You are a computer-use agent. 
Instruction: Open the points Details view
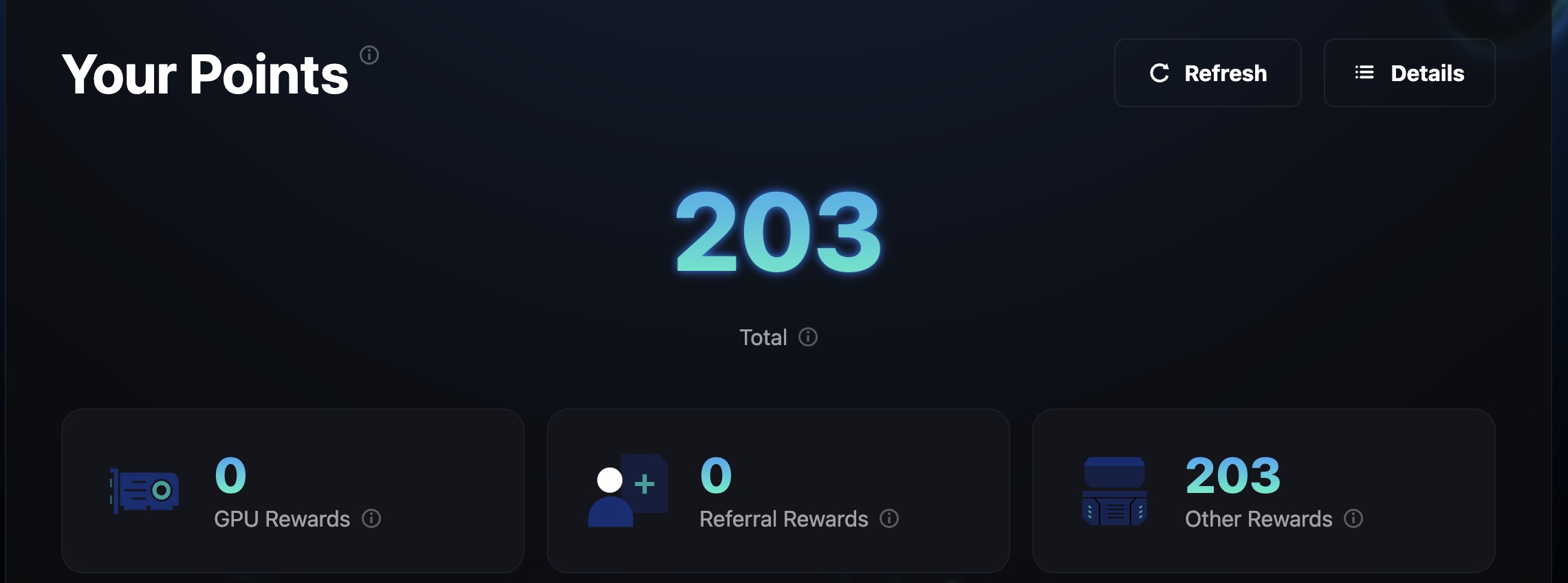point(1409,73)
